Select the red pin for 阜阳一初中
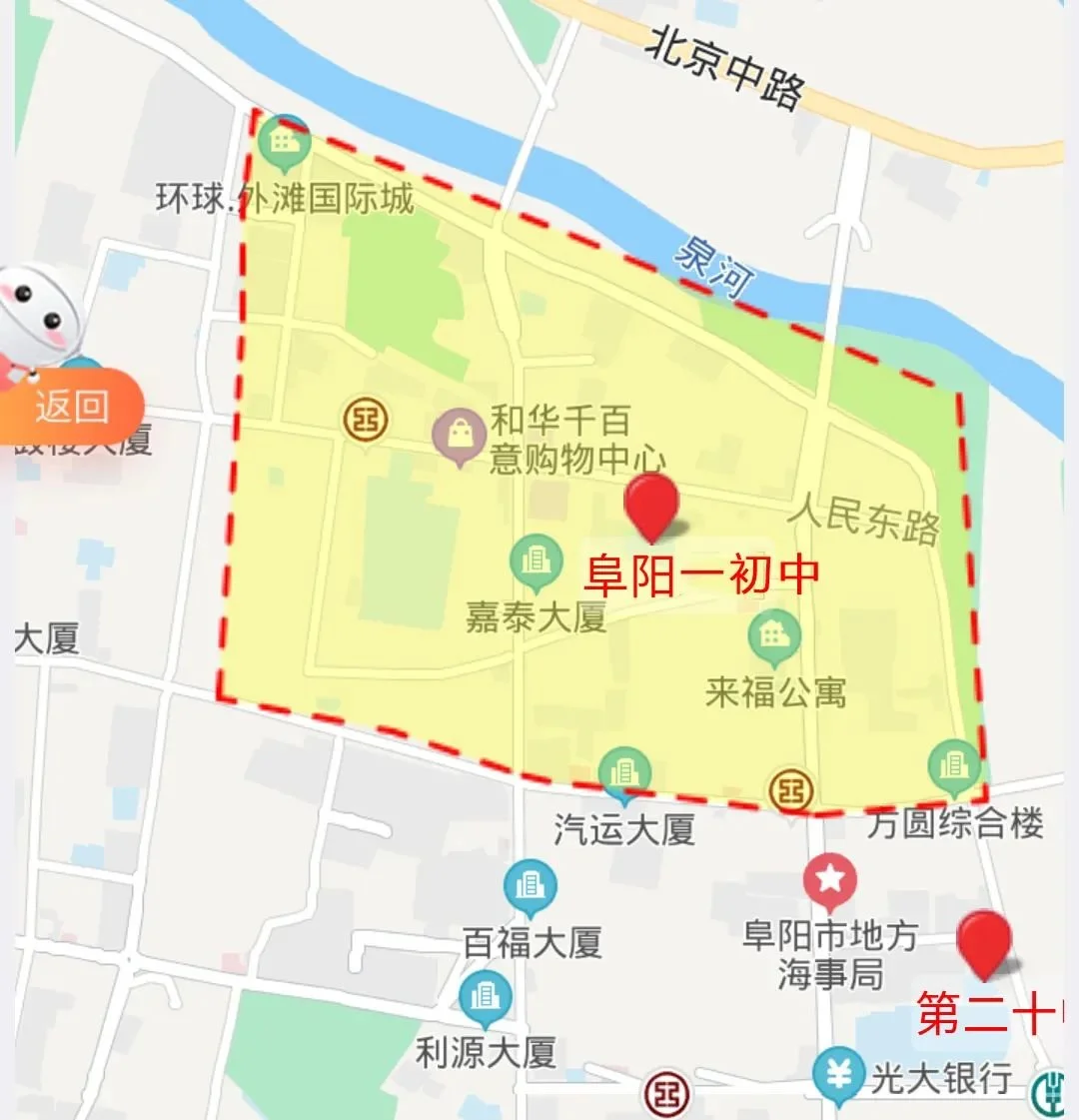Image resolution: width=1079 pixels, height=1120 pixels. point(651,505)
